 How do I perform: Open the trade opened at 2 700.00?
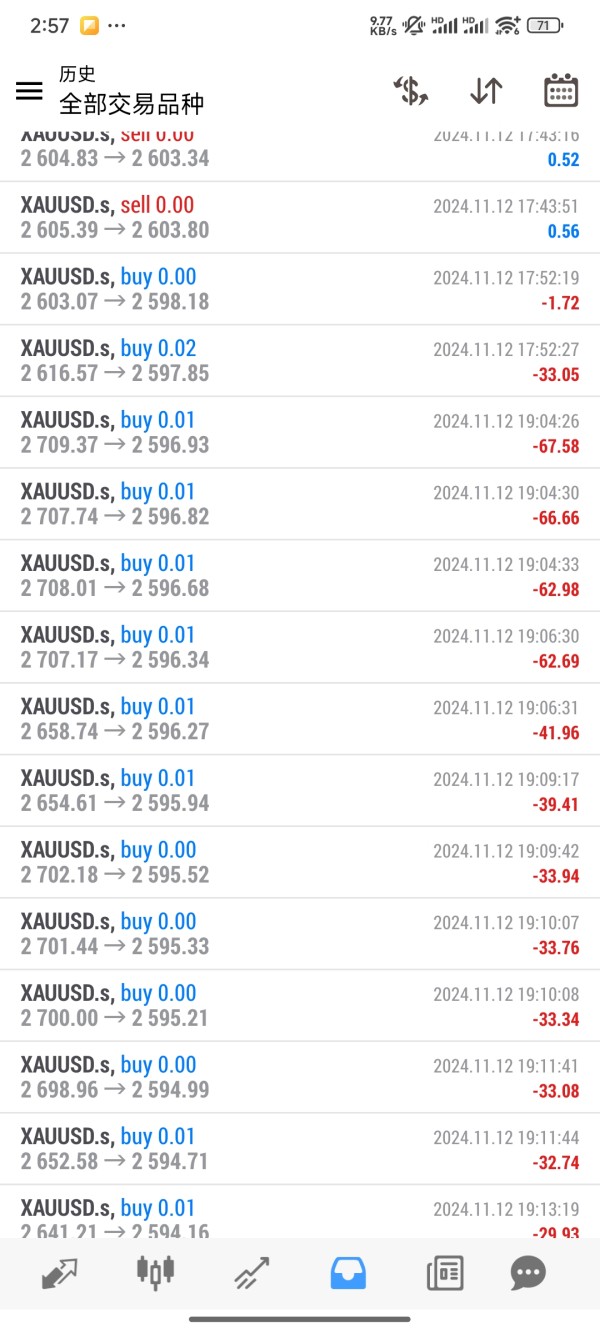[300, 1006]
